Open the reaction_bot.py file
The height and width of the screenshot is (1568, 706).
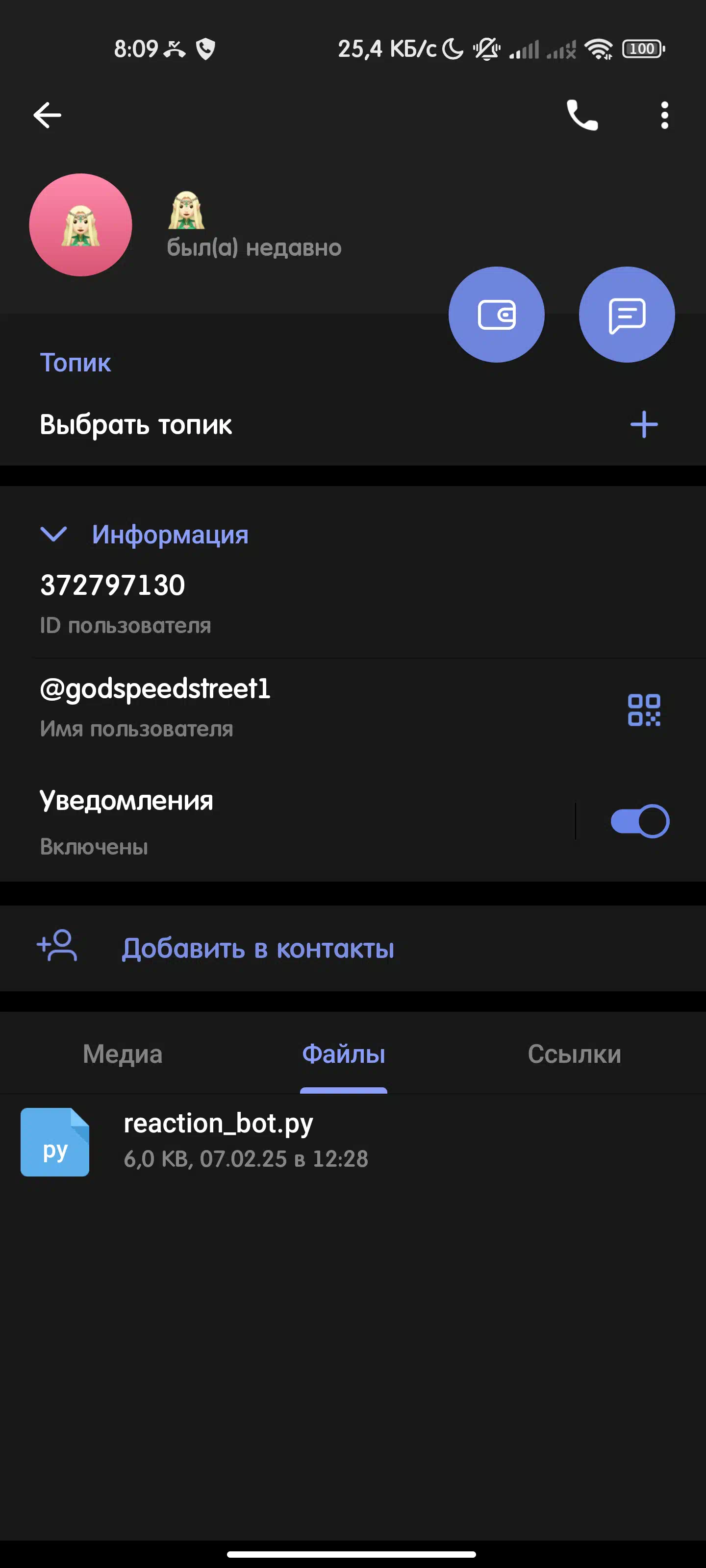click(353, 1142)
